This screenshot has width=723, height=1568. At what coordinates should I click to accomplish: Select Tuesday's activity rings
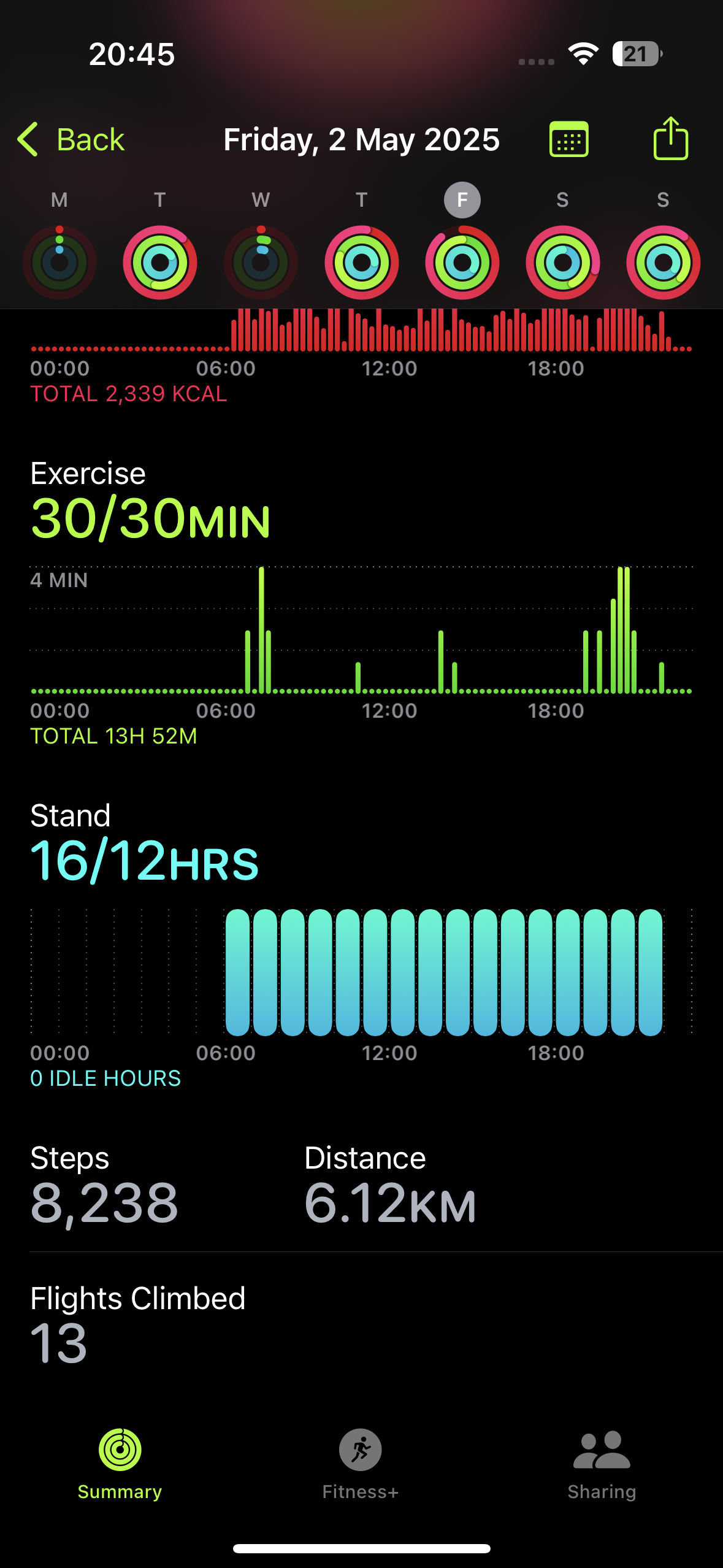tap(160, 262)
